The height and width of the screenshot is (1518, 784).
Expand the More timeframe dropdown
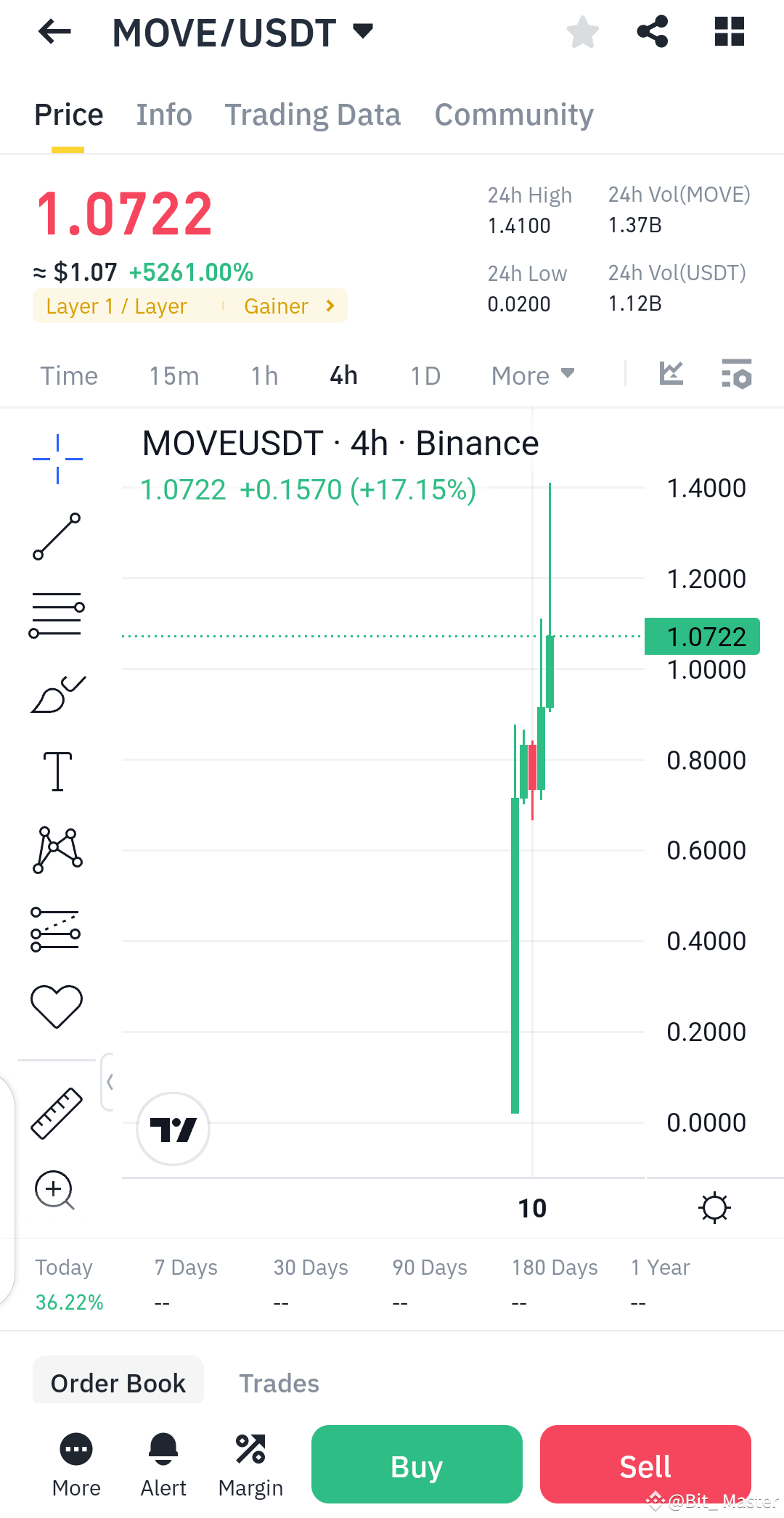pos(532,375)
